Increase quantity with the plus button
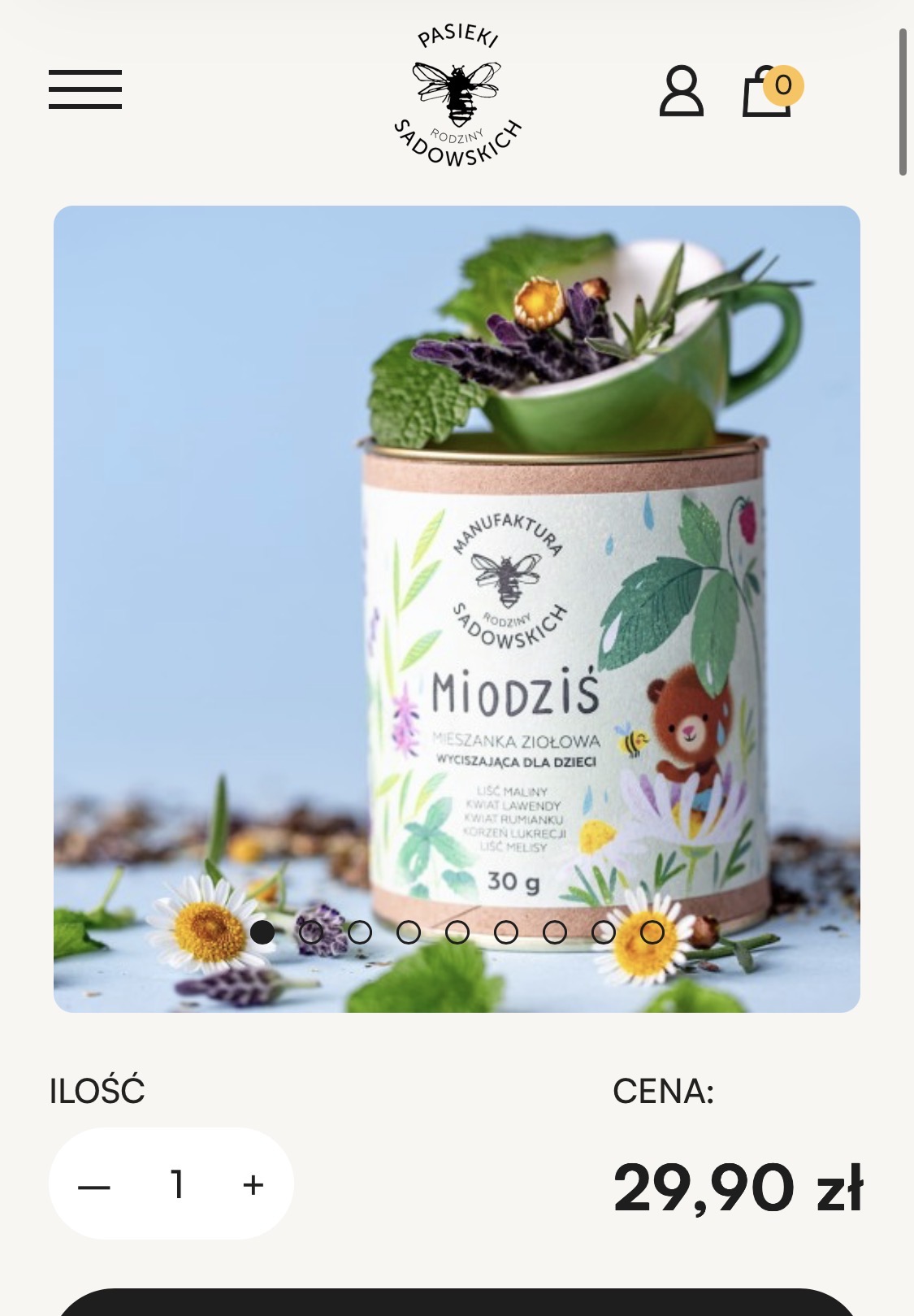 253,1185
